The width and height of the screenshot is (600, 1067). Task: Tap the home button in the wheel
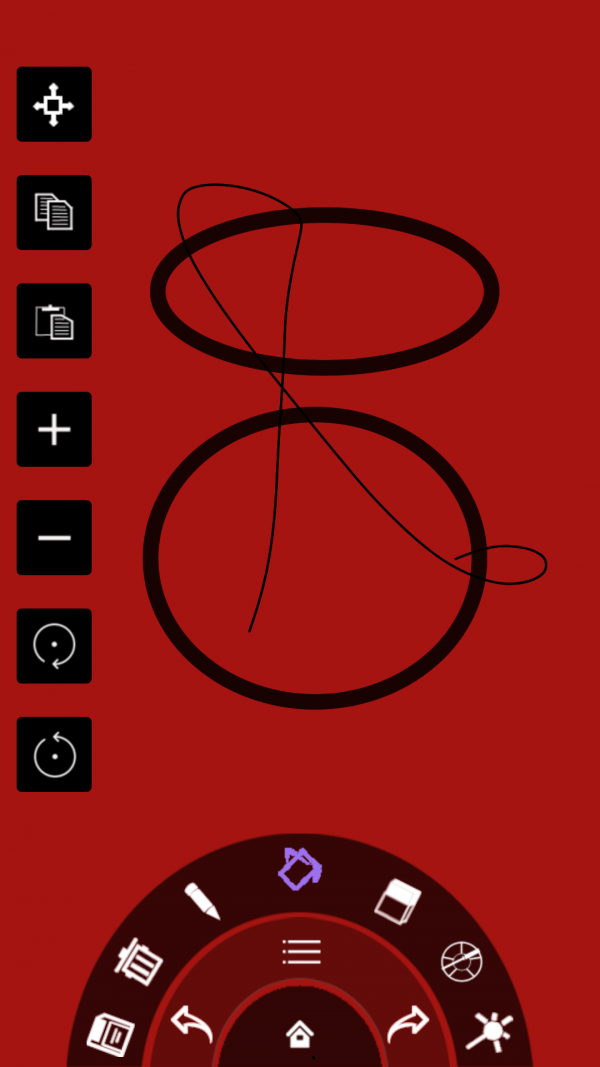tap(300, 1034)
